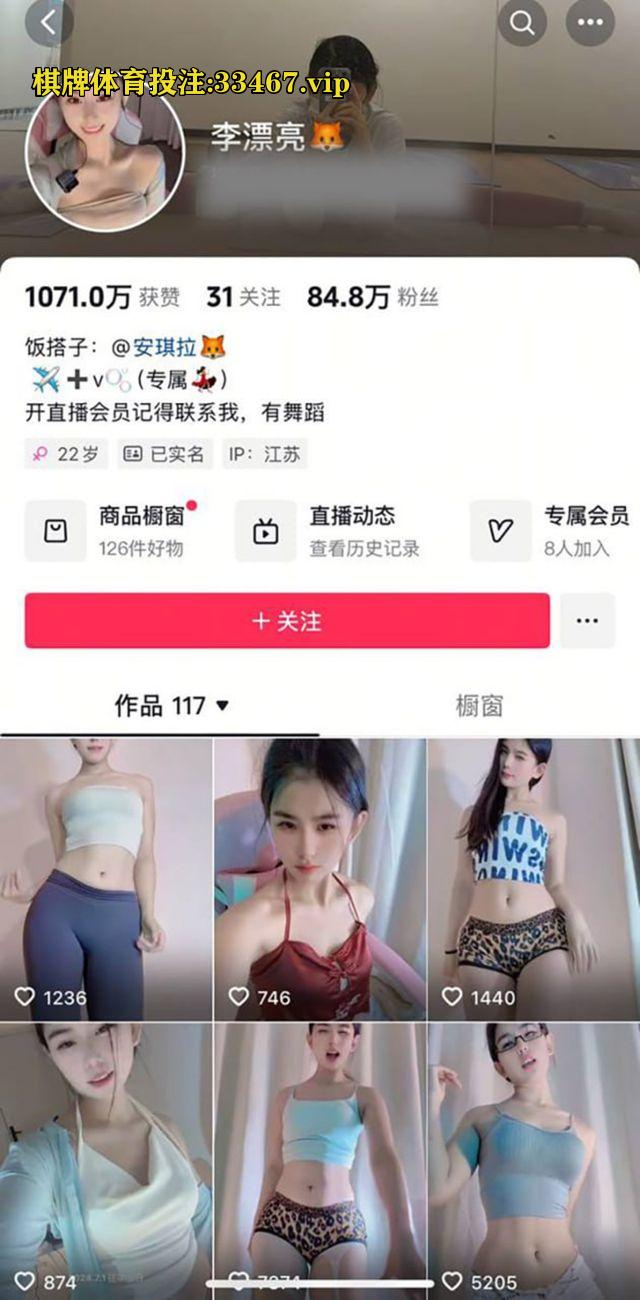This screenshot has height=1300, width=640.
Task: Open the top-right overflow menu
Action: [591, 22]
